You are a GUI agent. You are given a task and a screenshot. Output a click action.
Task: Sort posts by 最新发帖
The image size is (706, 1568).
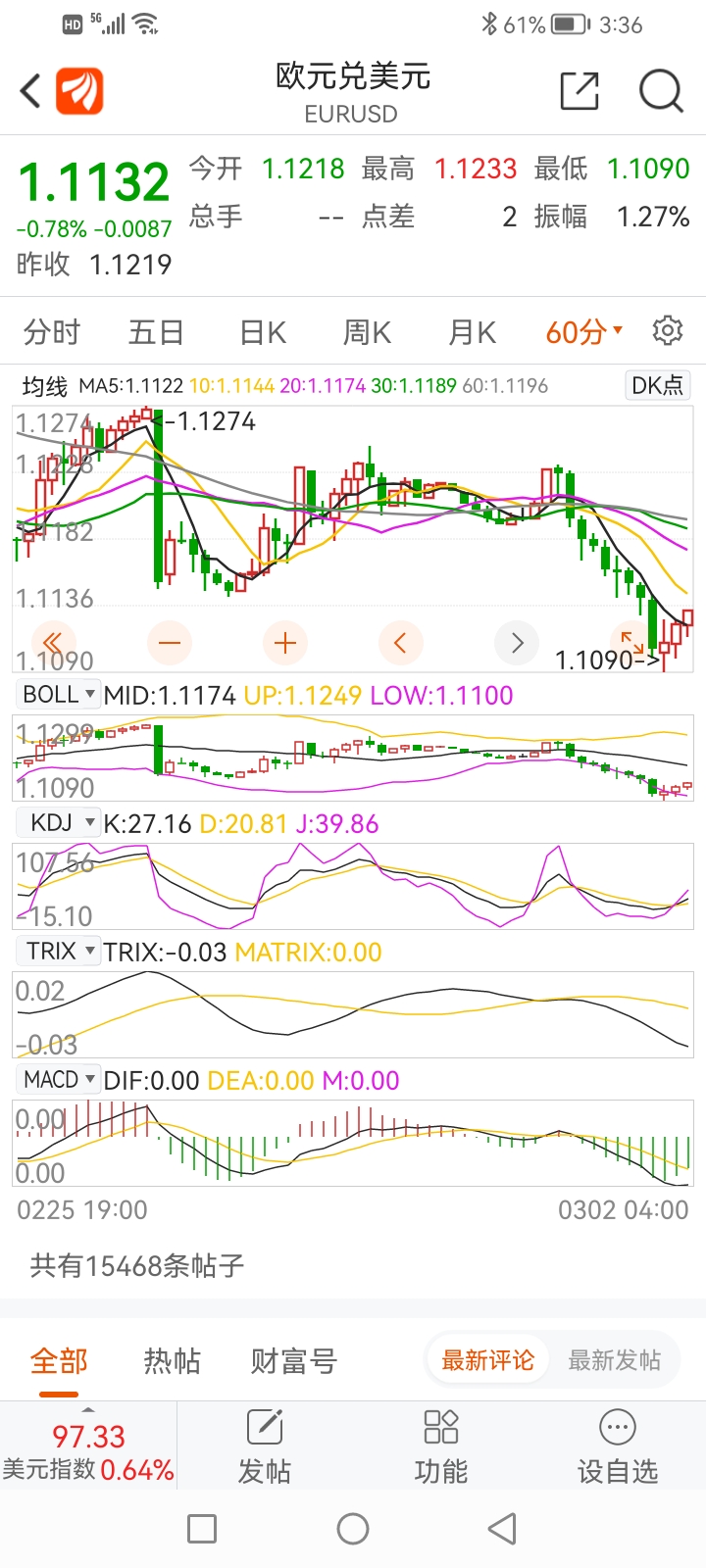(x=614, y=1360)
